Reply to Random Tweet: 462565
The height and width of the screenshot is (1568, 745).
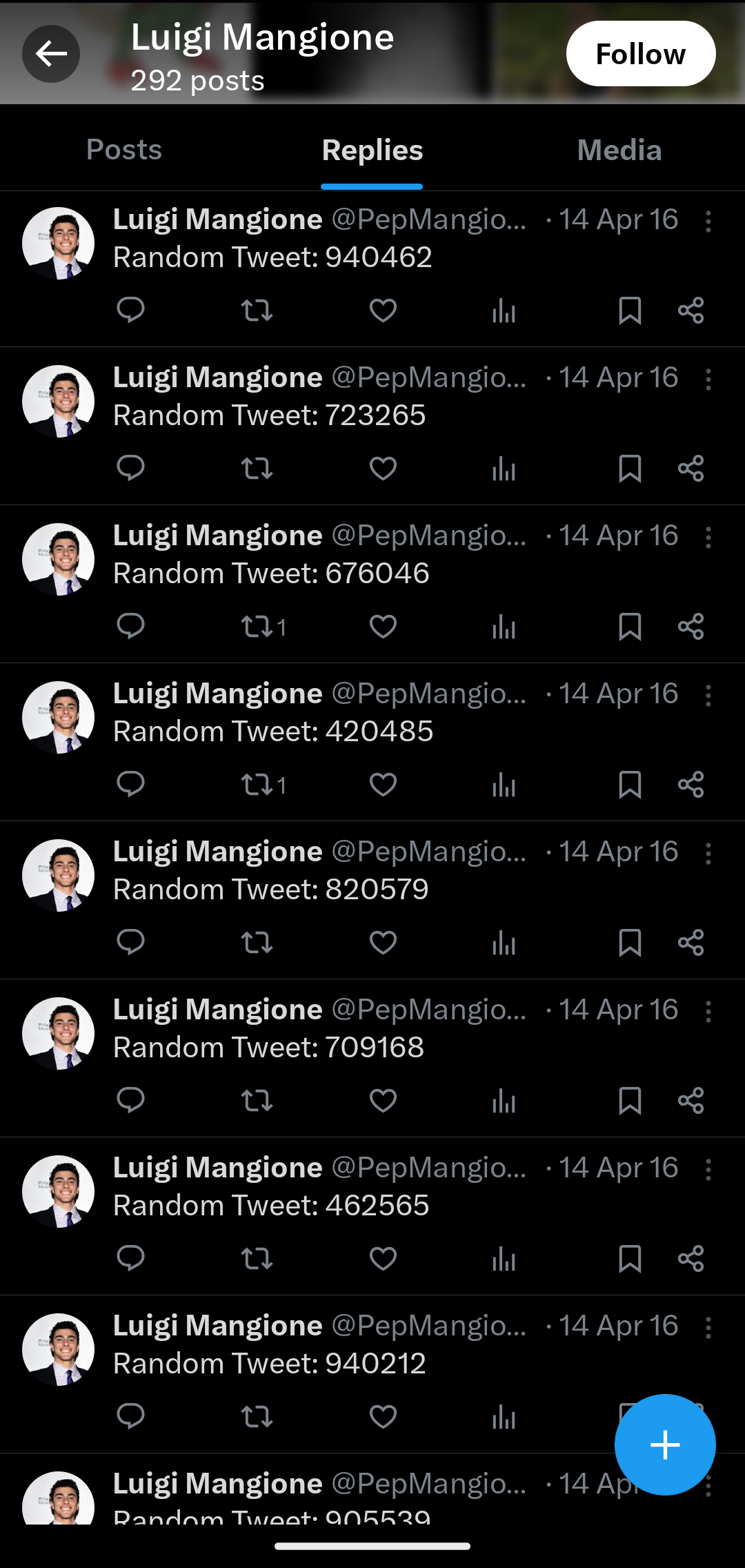[x=130, y=1259]
